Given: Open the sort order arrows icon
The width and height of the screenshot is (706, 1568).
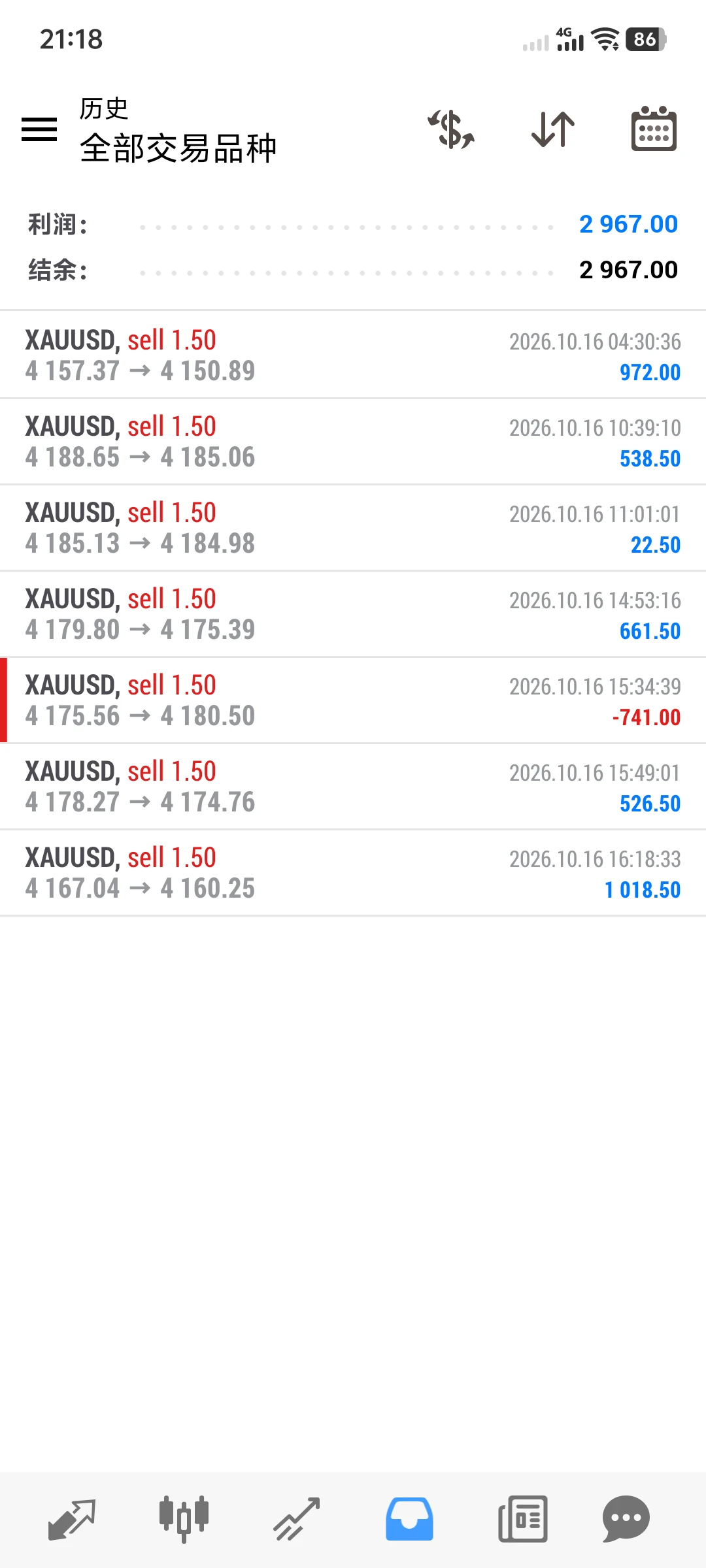Looking at the screenshot, I should (553, 129).
